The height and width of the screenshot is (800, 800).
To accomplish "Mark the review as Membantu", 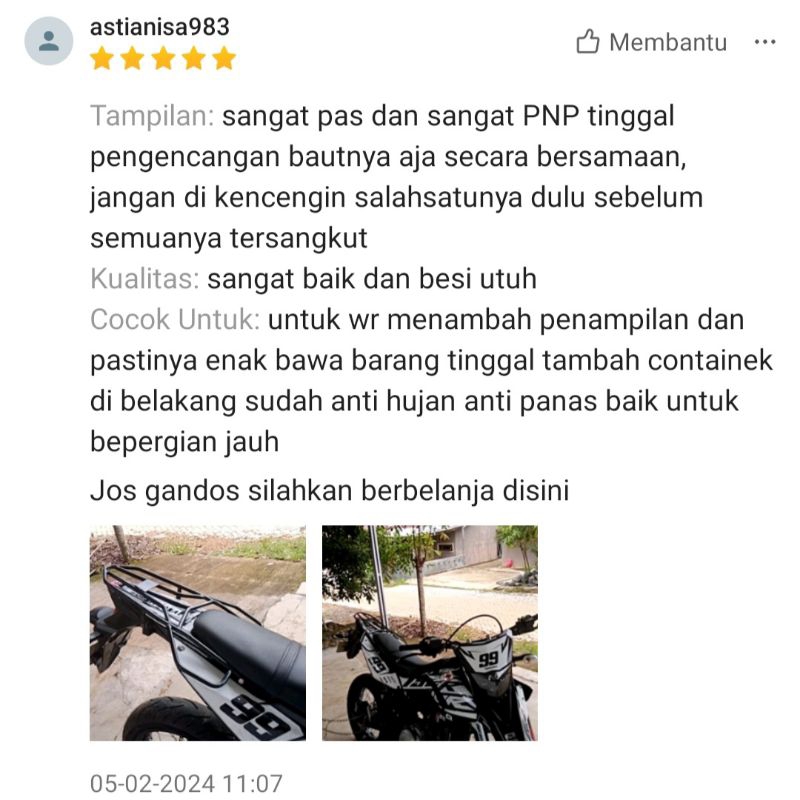I will 651,43.
